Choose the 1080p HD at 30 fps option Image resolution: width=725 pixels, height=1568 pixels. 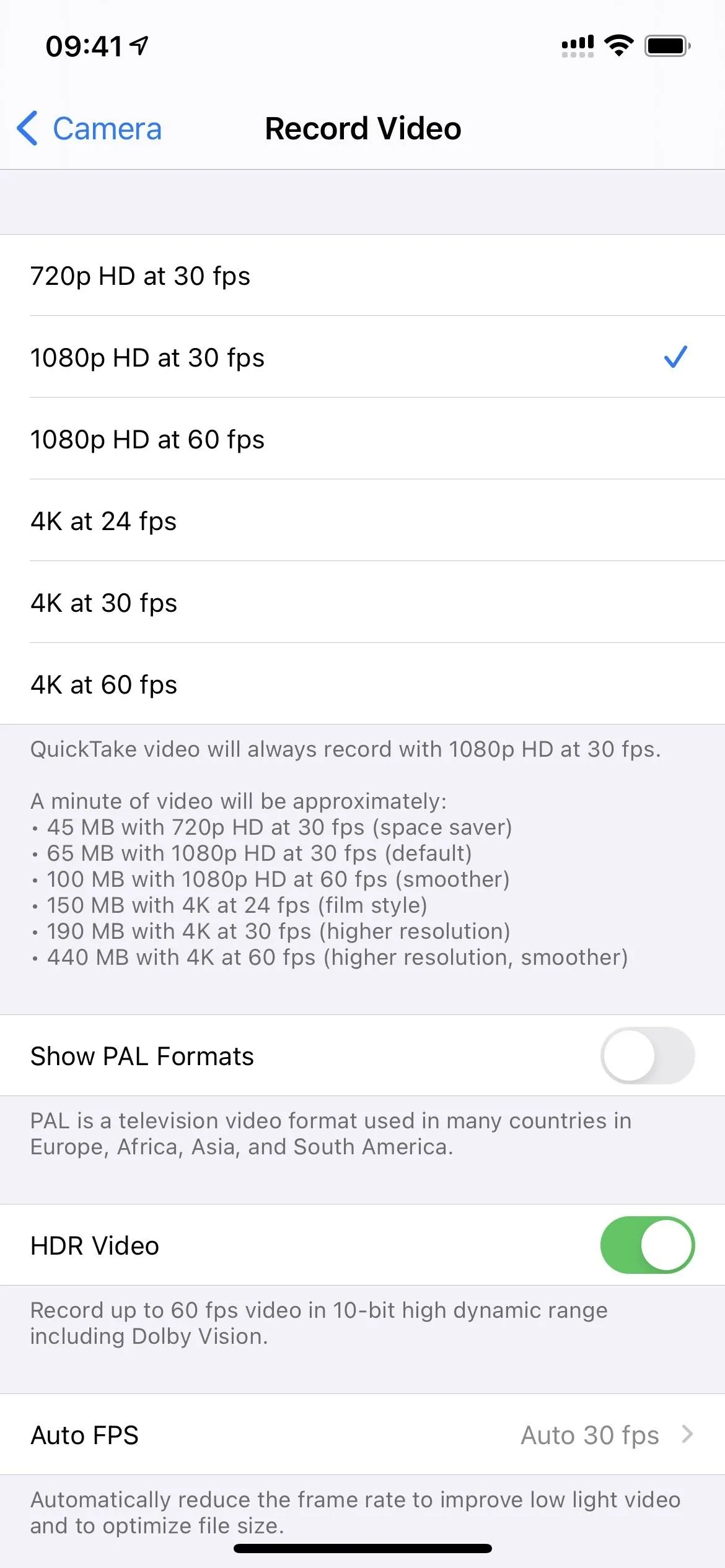point(362,357)
